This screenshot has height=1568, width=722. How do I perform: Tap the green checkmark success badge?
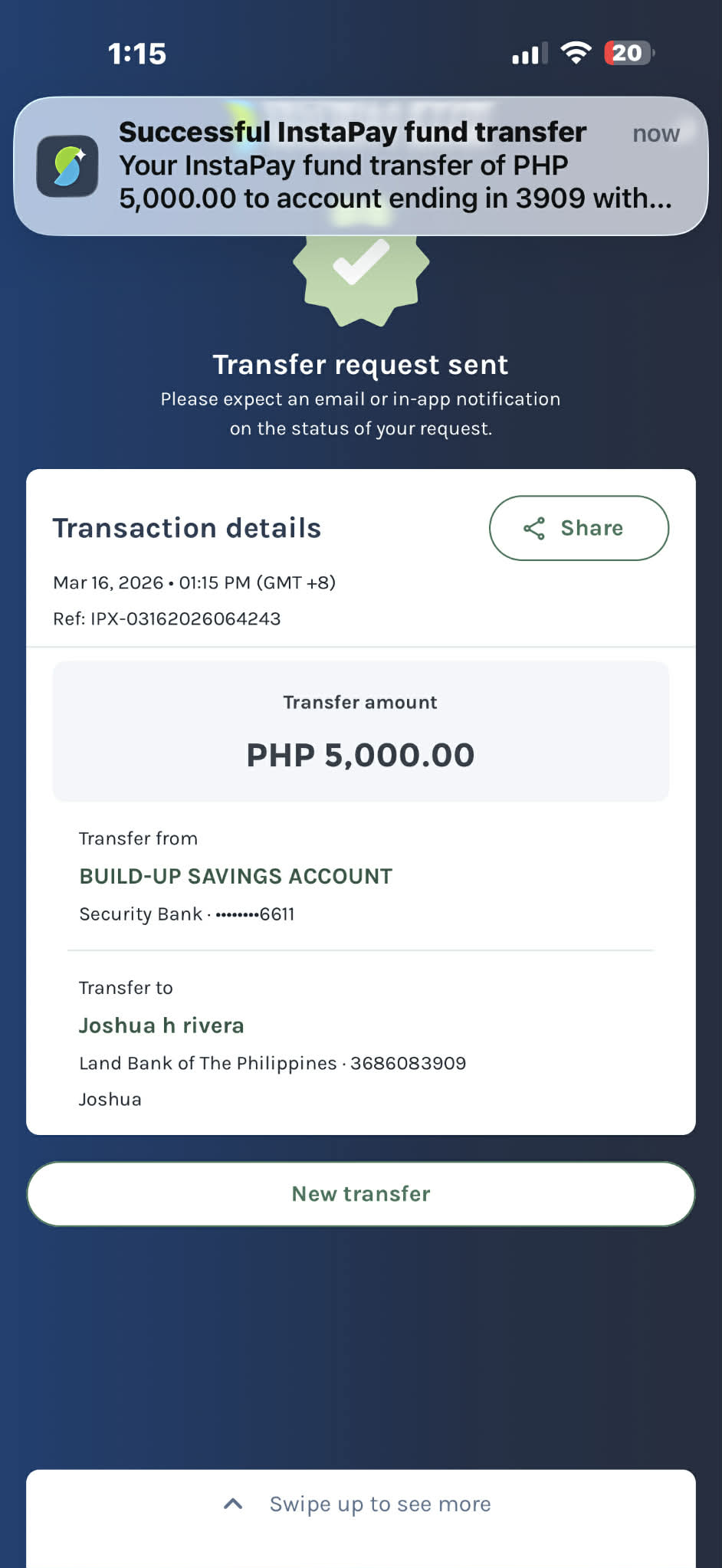pos(360,274)
